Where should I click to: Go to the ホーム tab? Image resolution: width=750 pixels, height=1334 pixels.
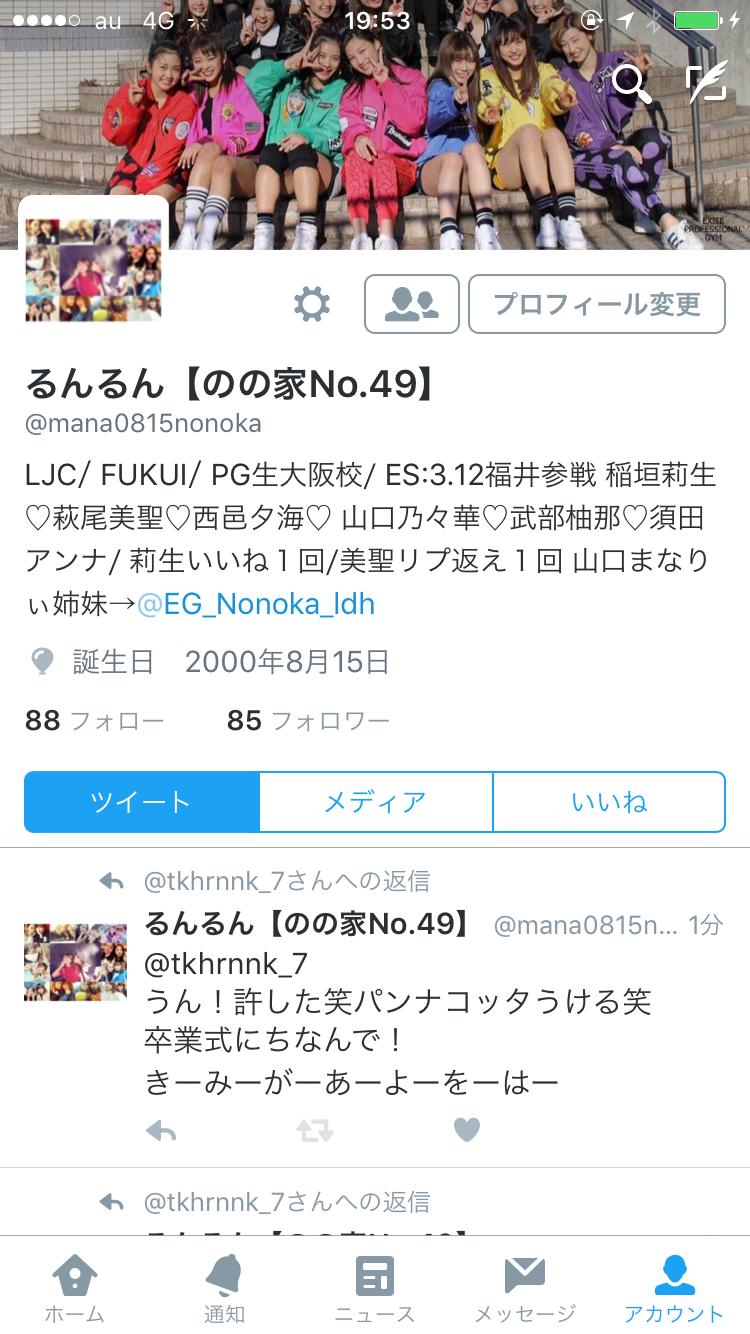pos(75,1288)
